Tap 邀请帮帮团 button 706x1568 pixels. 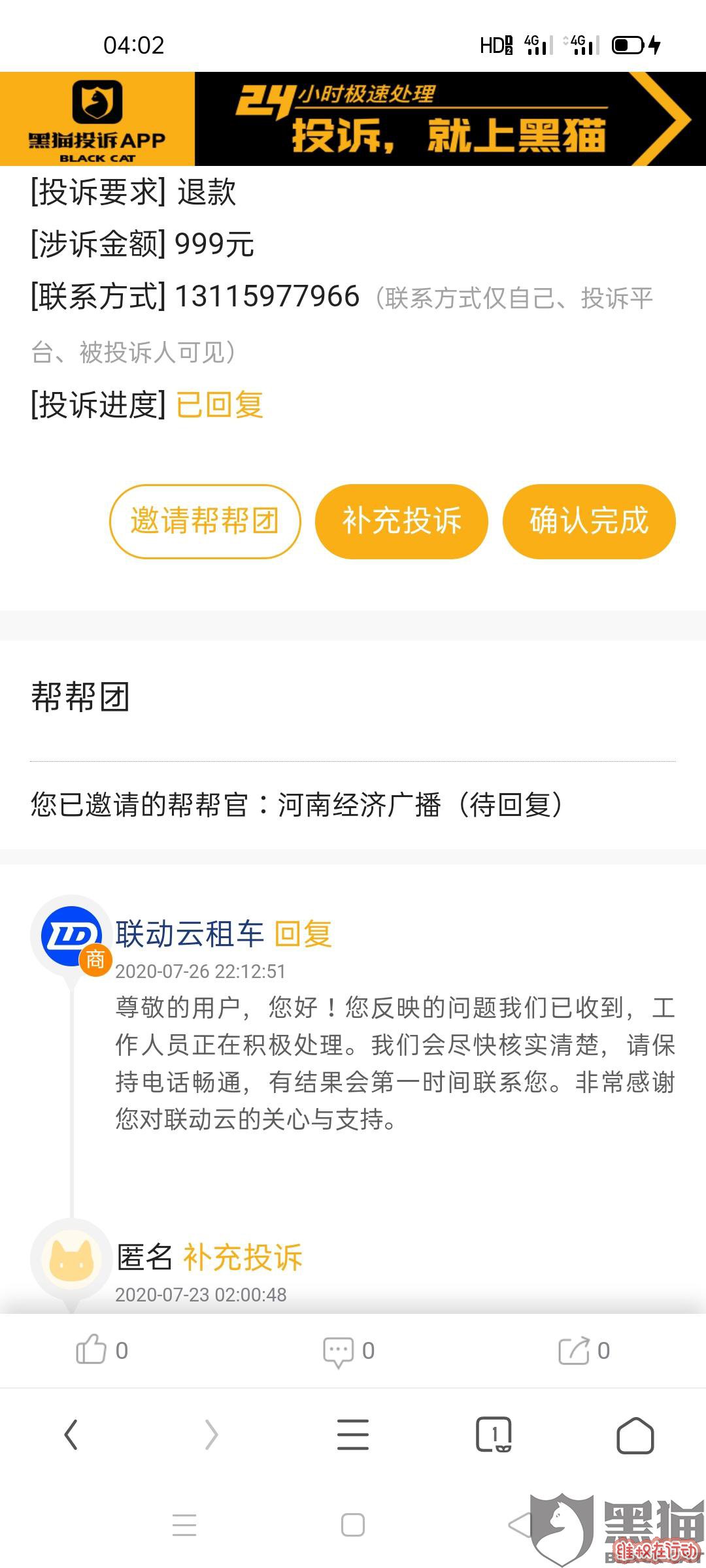click(205, 521)
